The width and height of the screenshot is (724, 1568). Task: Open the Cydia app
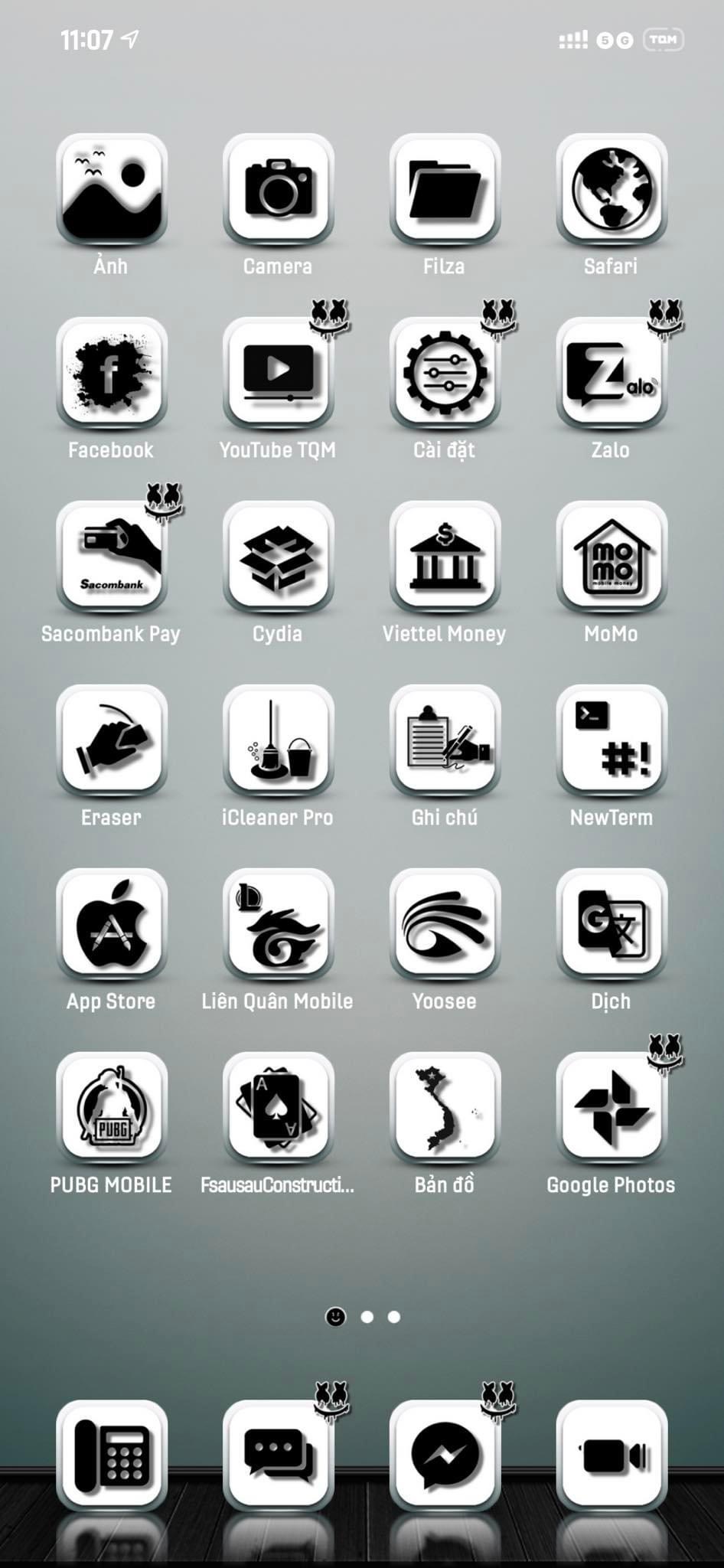[x=278, y=557]
